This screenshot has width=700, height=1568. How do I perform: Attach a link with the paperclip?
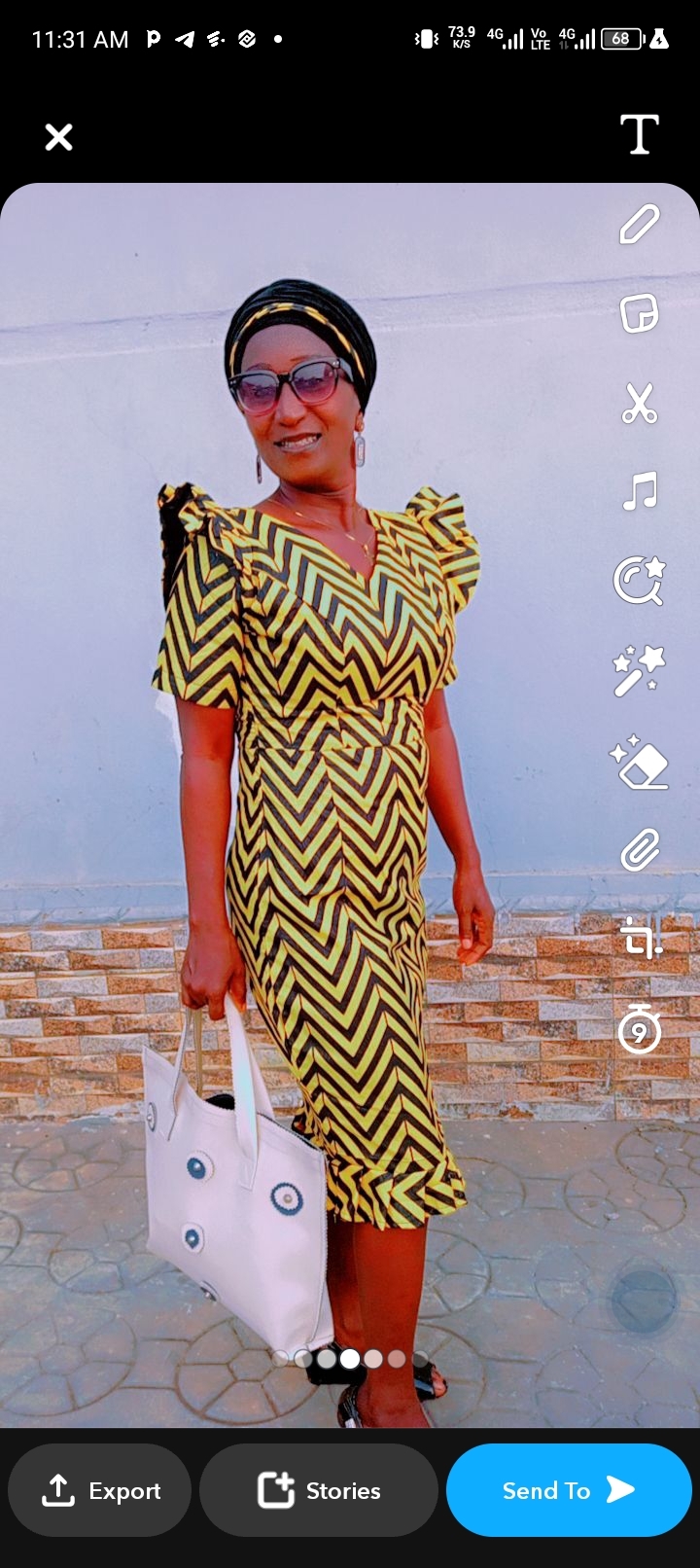640,850
